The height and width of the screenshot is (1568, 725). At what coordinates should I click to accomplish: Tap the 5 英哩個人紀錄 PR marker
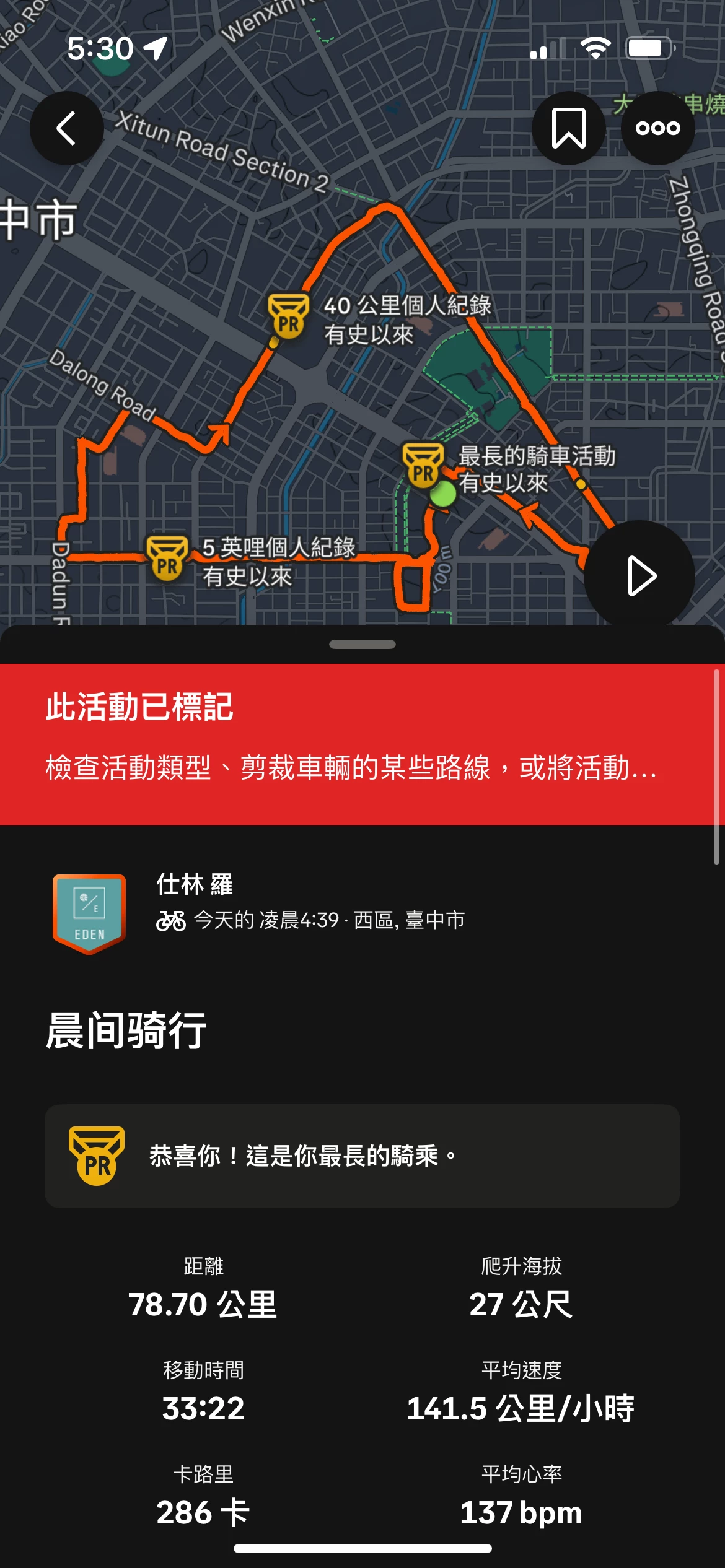point(167,559)
